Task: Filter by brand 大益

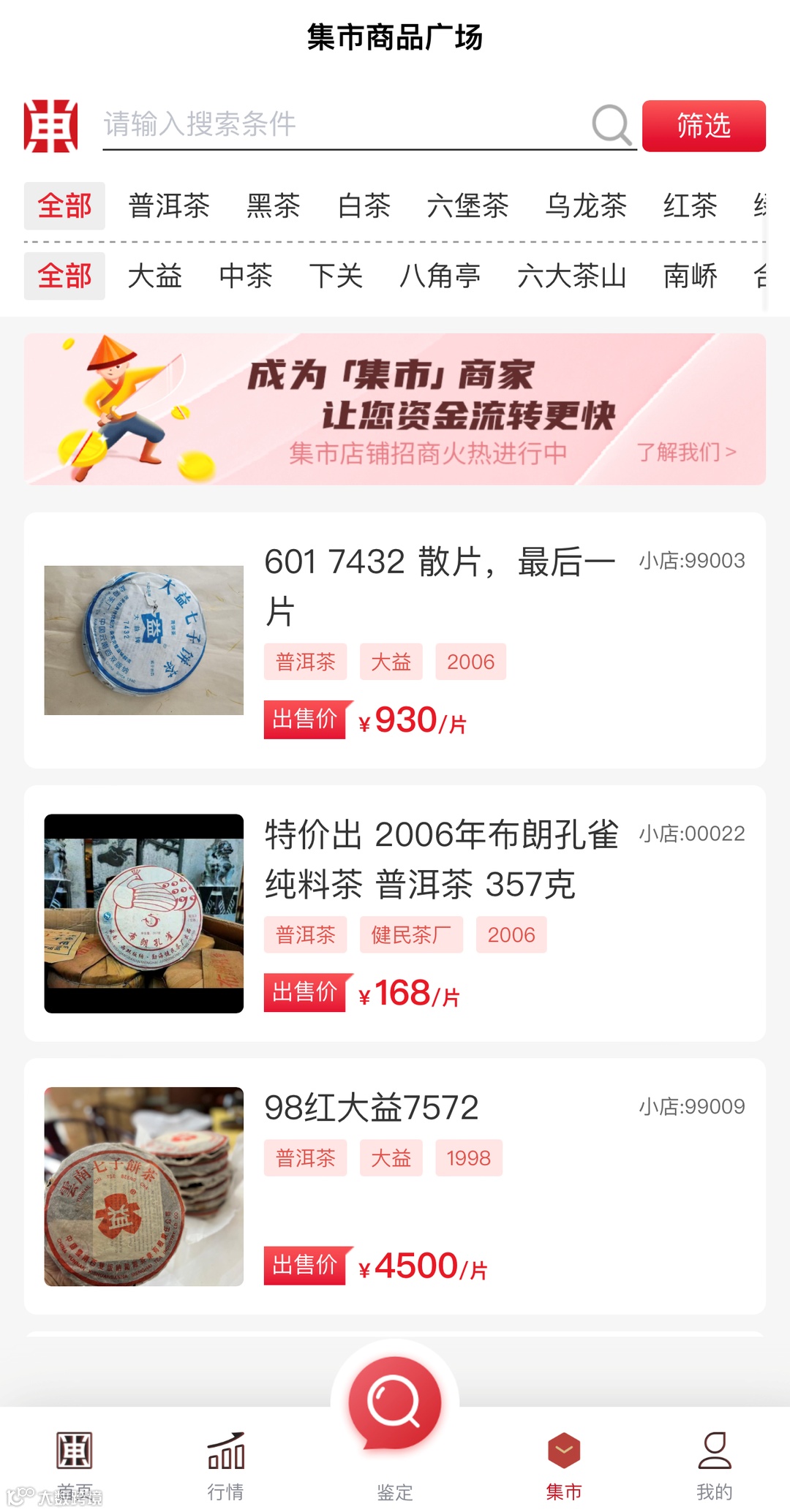Action: (154, 276)
